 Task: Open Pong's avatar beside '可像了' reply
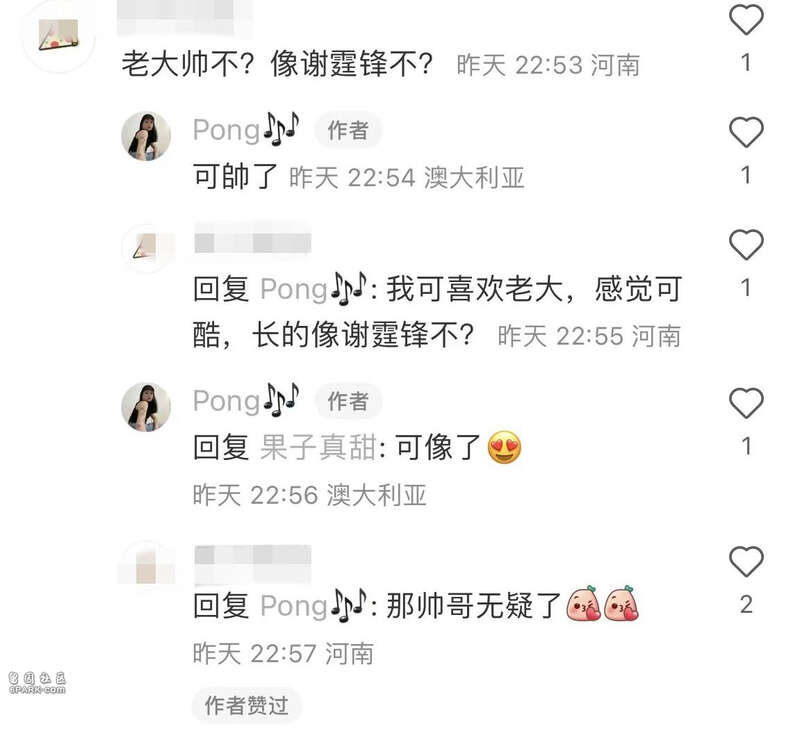click(146, 407)
